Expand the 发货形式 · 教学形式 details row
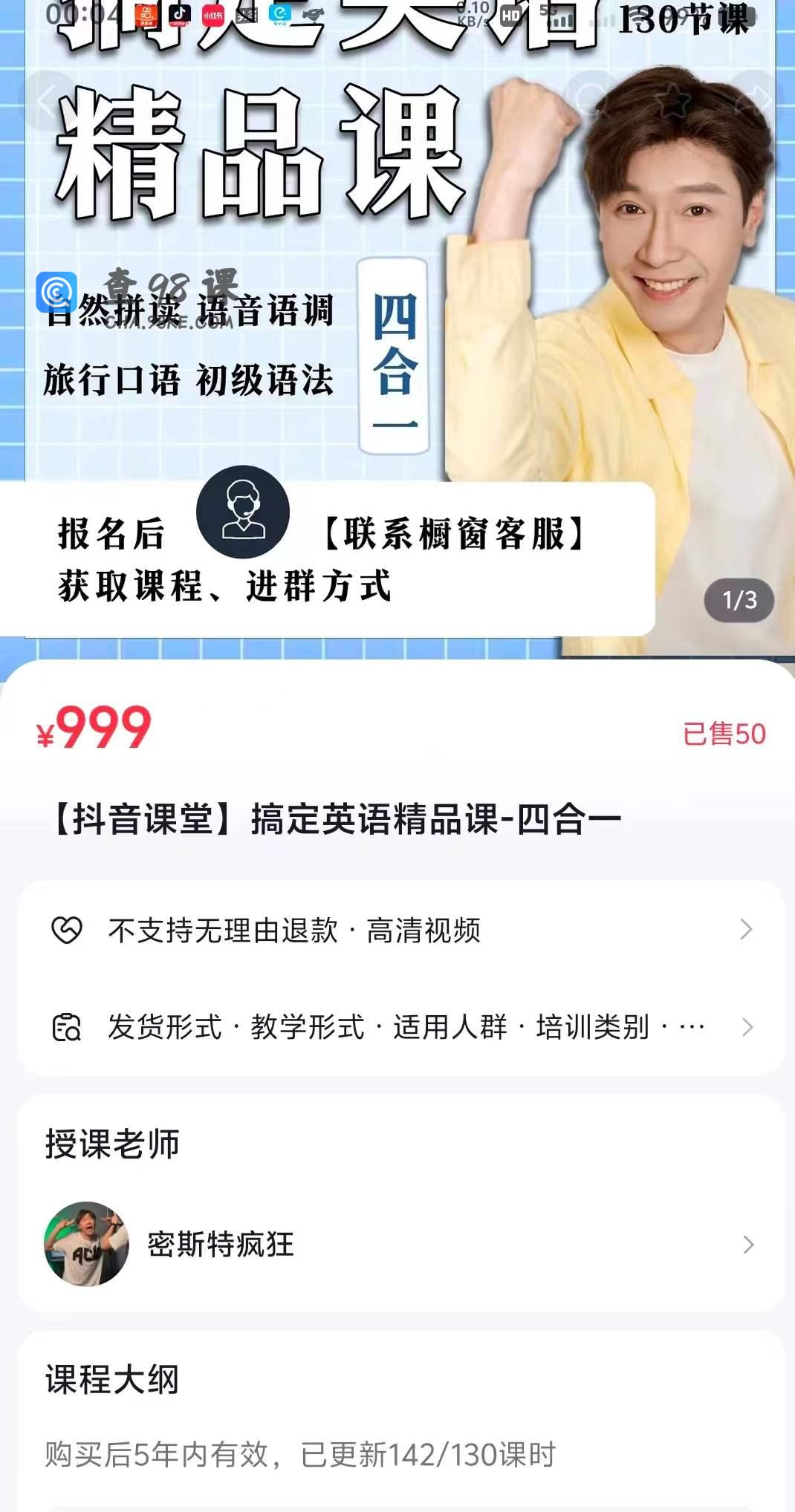Image resolution: width=795 pixels, height=1512 pixels. pos(401,1027)
